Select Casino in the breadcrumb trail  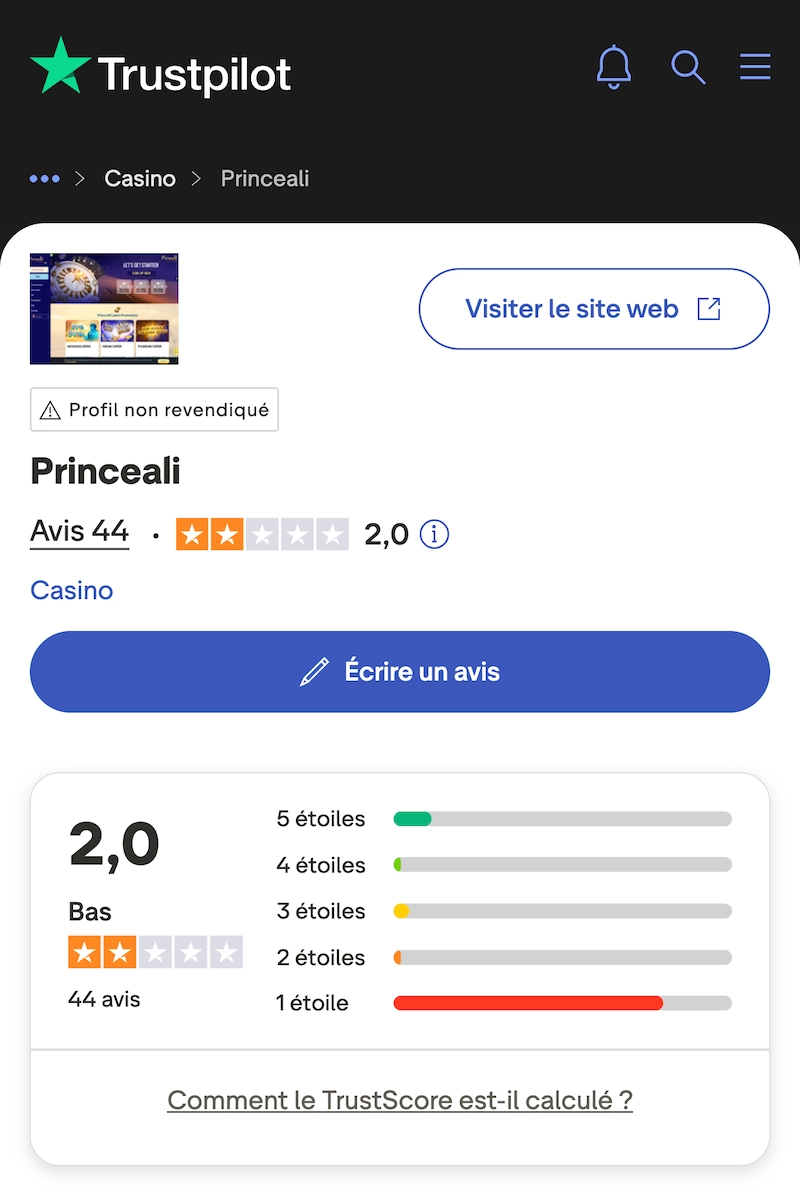pos(139,178)
